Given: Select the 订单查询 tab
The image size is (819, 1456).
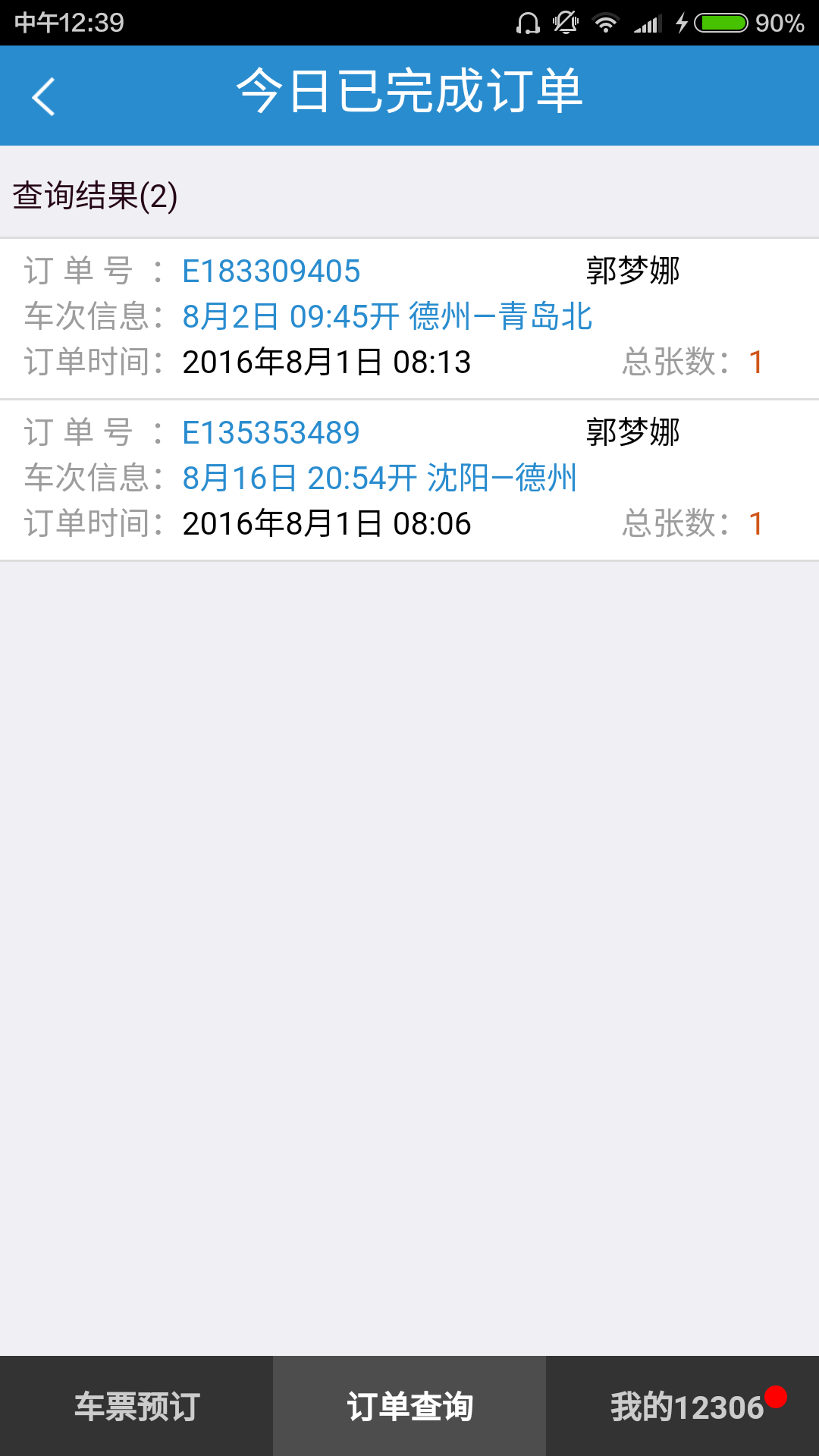Looking at the screenshot, I should click(x=409, y=1407).
